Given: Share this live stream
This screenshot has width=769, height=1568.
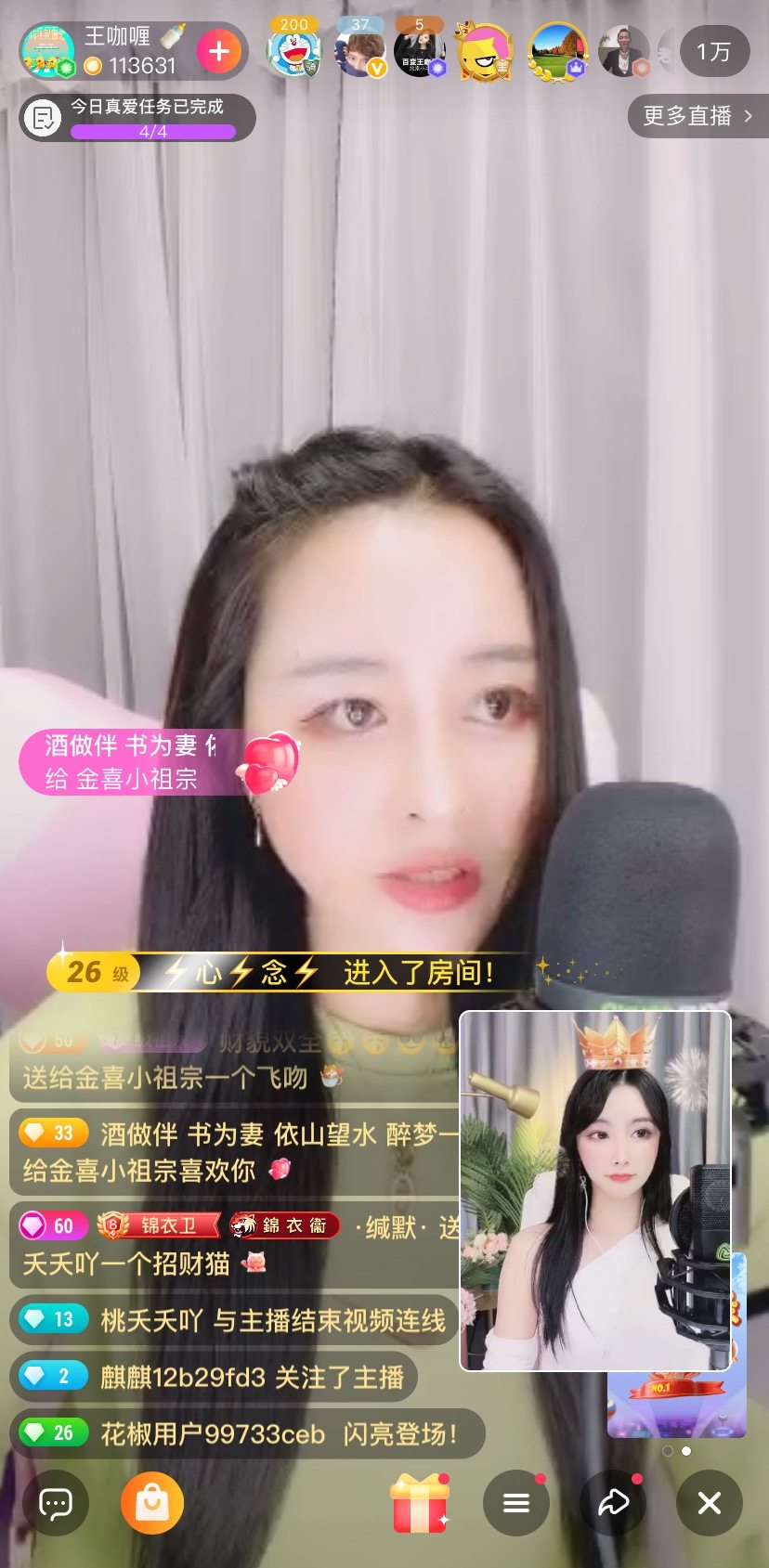Looking at the screenshot, I should 613,1503.
